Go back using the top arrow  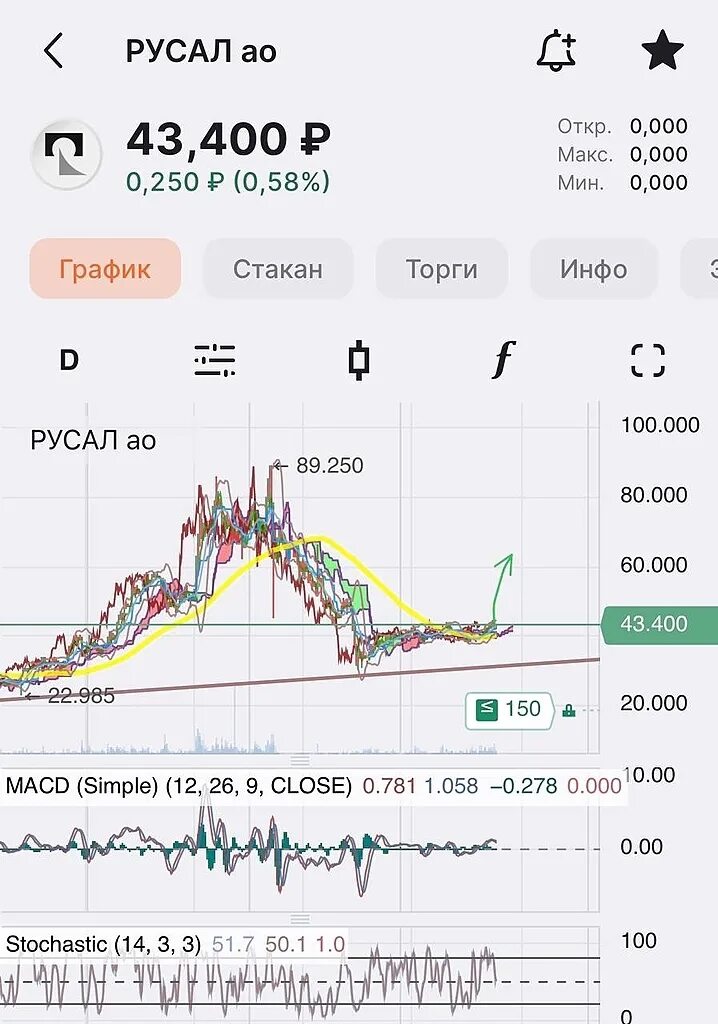click(x=54, y=50)
